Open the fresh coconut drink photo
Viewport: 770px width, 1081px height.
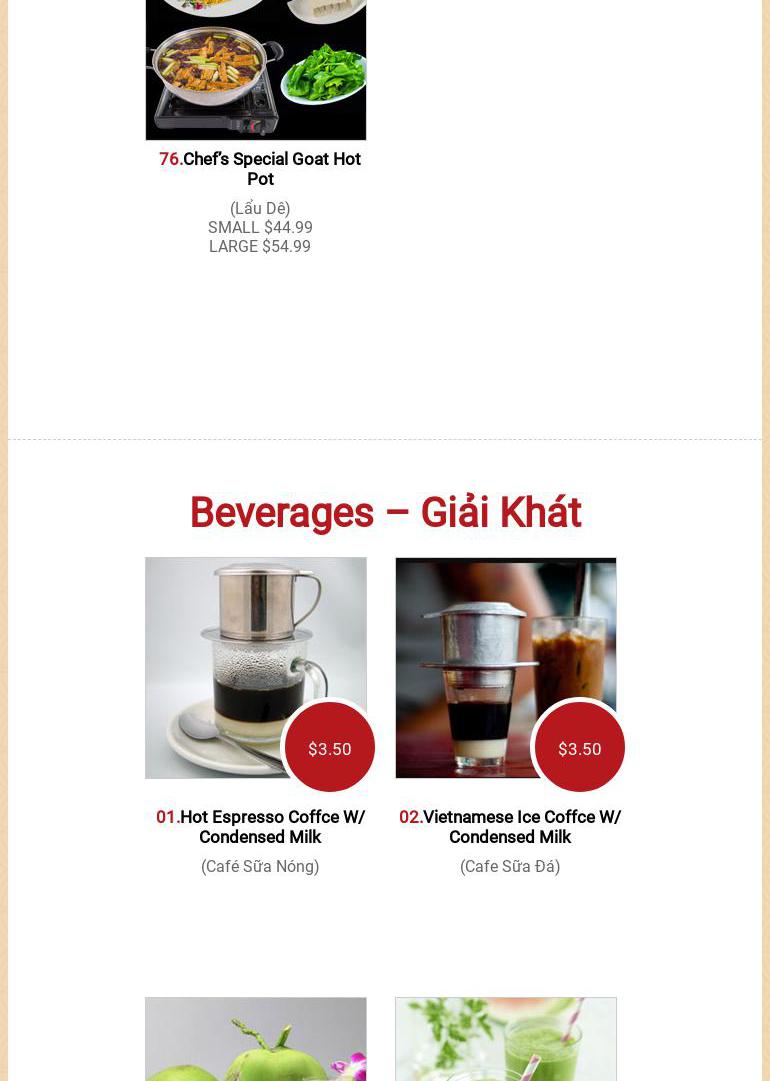click(x=255, y=1040)
